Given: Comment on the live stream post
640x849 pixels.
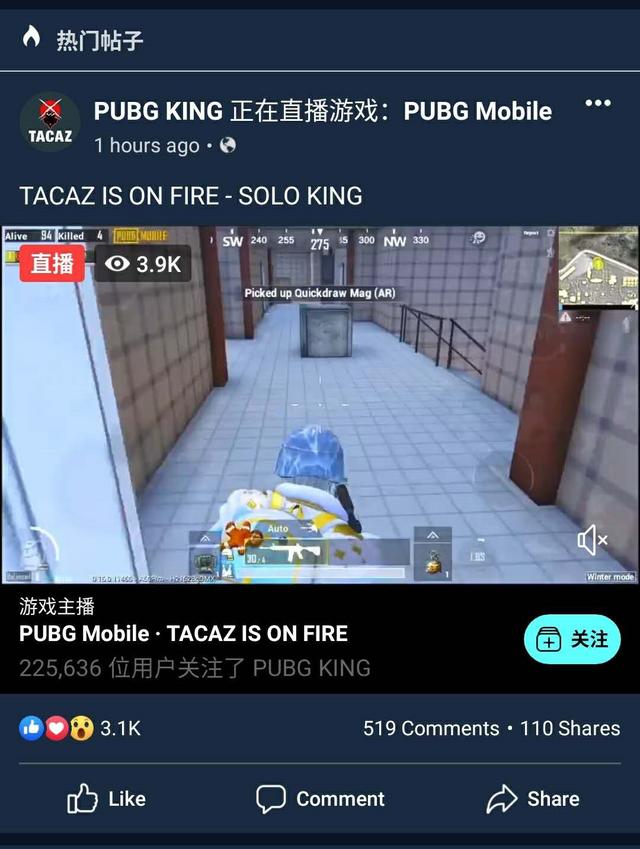Looking at the screenshot, I should pyautogui.click(x=320, y=798).
